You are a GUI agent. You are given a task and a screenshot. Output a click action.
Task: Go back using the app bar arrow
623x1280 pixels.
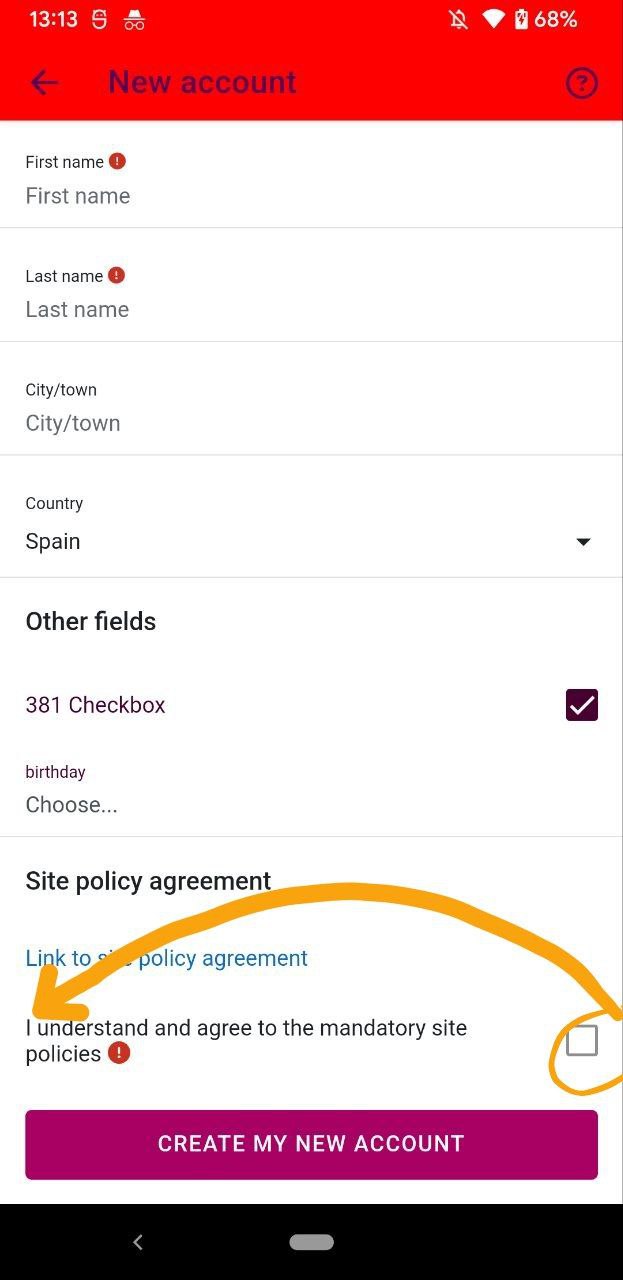point(44,82)
